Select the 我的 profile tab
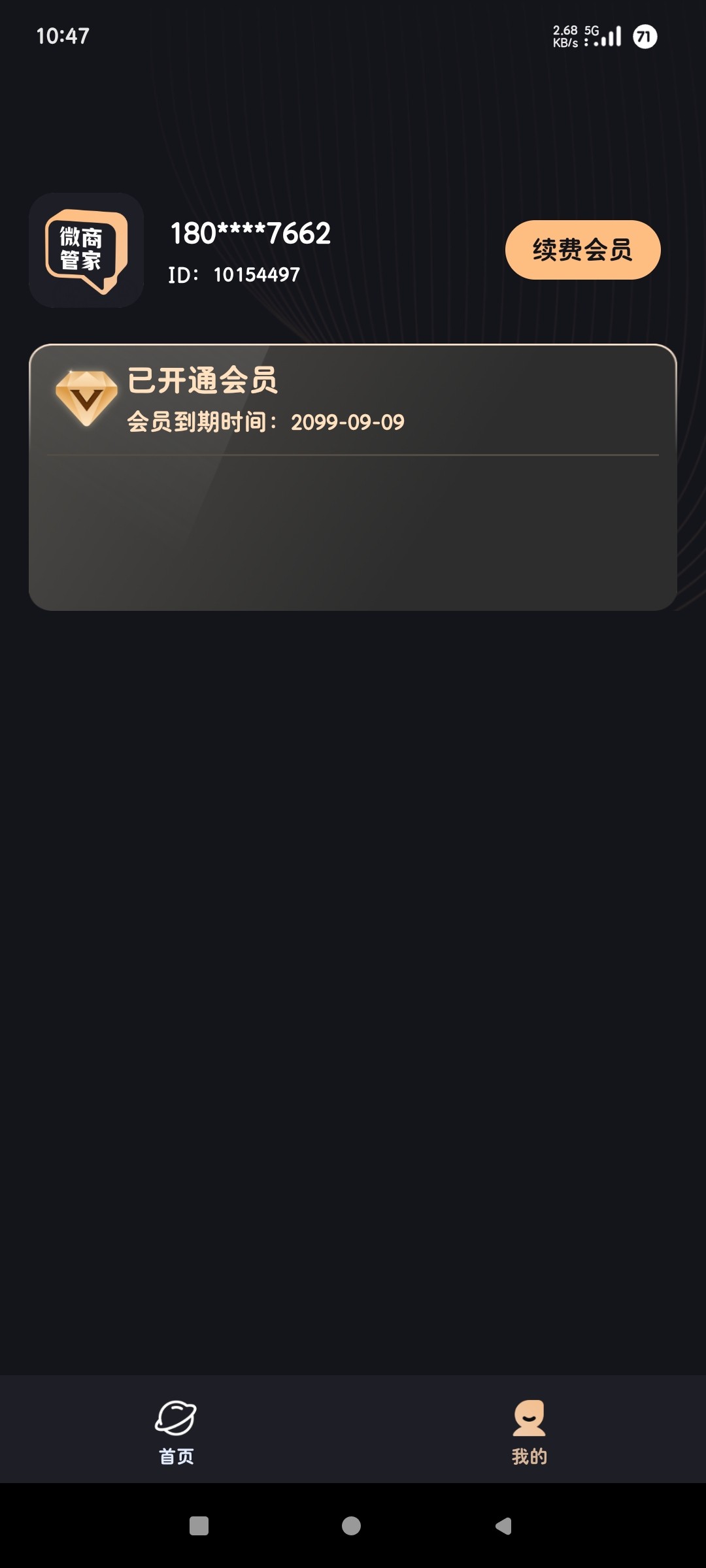This screenshot has height=1568, width=706. pos(529,1432)
